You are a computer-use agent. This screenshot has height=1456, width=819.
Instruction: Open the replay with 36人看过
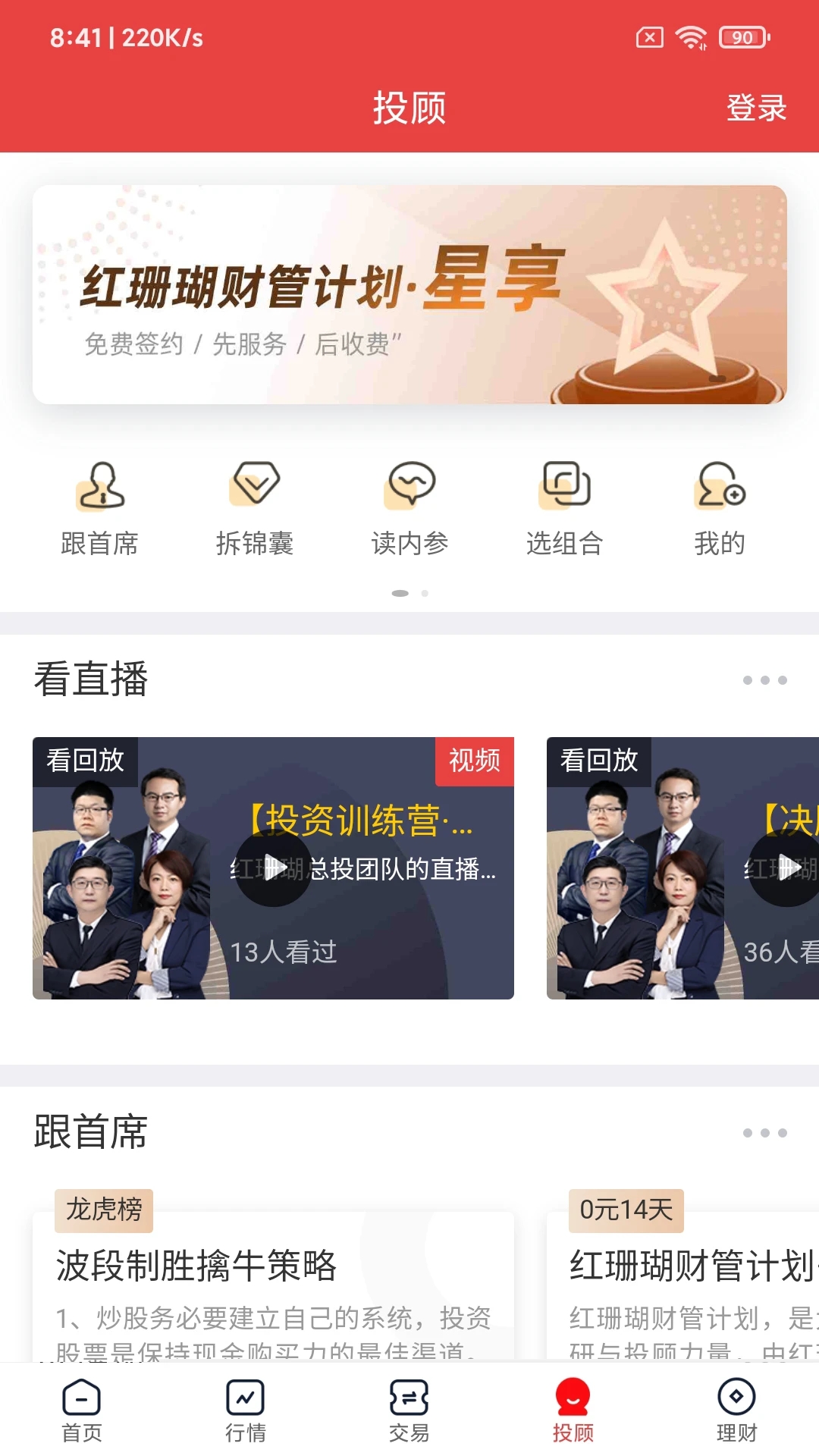[682, 868]
